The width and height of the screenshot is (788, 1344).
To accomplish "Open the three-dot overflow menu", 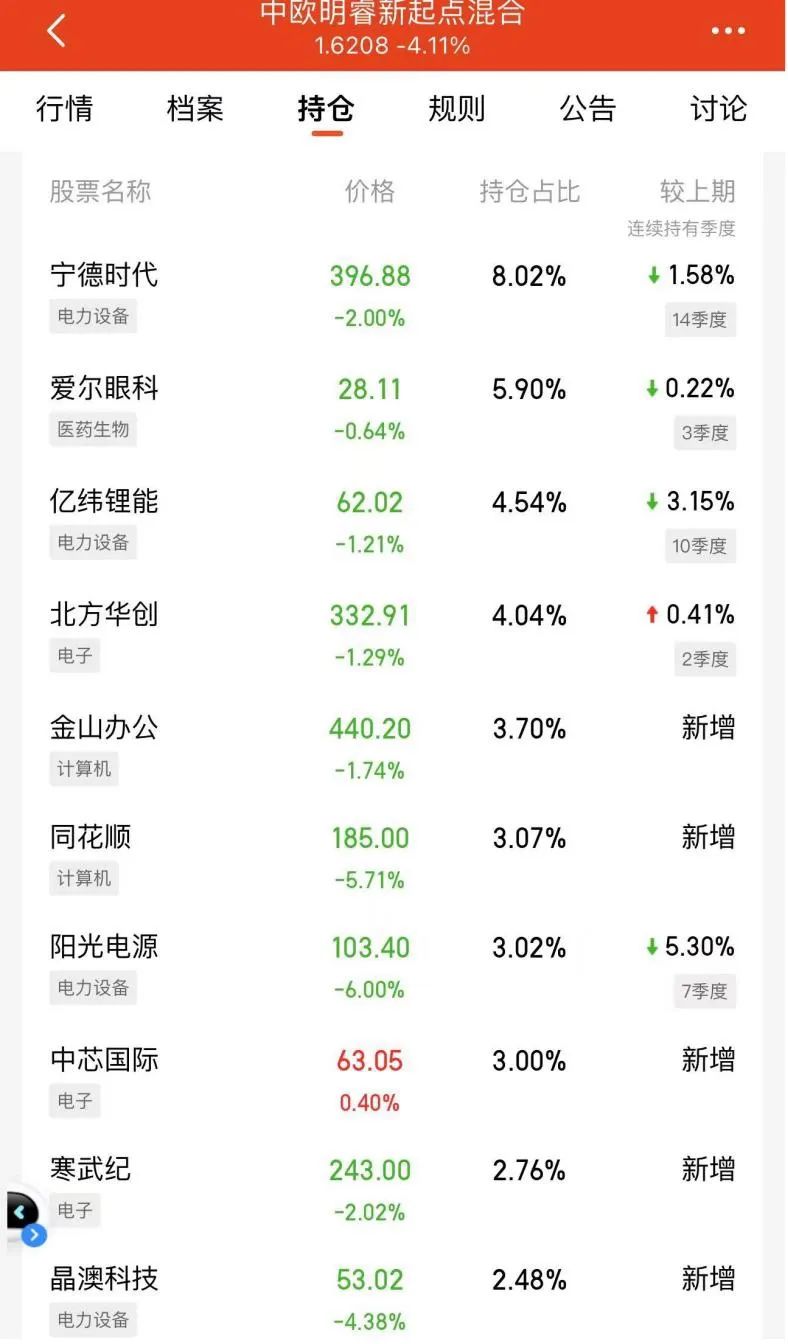I will coord(729,31).
